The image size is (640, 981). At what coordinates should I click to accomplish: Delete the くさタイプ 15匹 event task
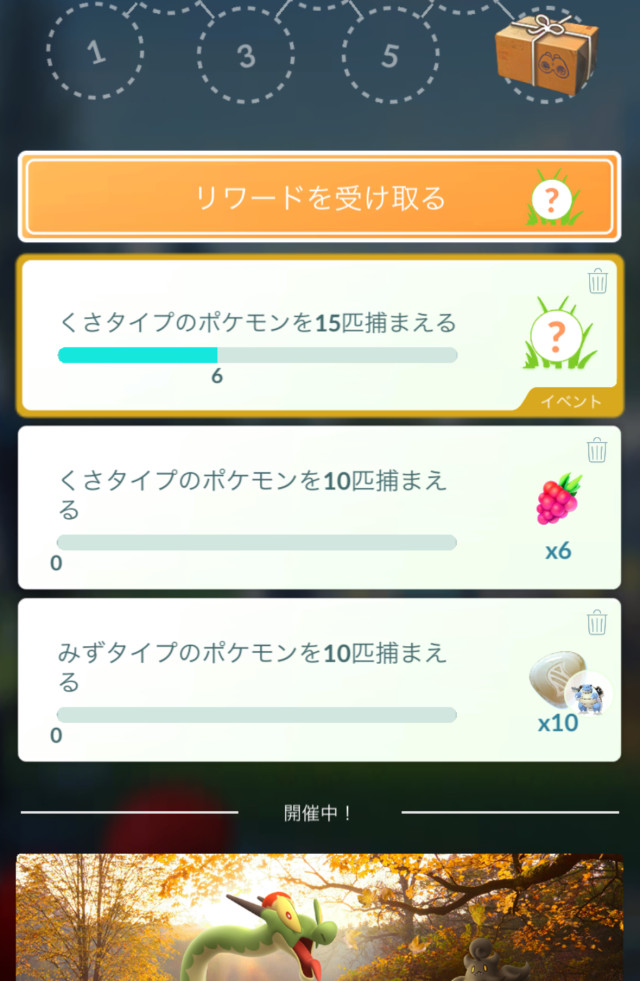click(598, 281)
